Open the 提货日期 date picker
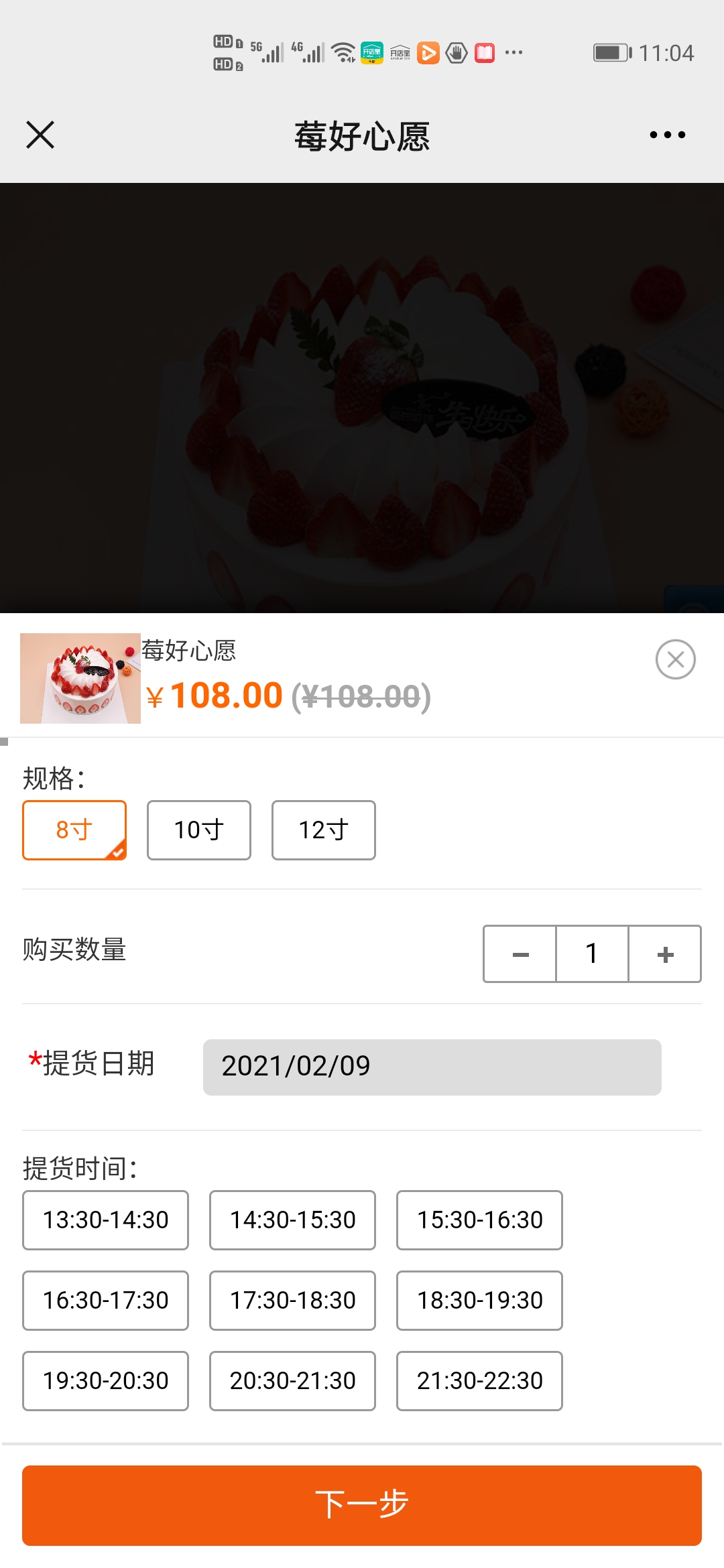 [x=432, y=1067]
